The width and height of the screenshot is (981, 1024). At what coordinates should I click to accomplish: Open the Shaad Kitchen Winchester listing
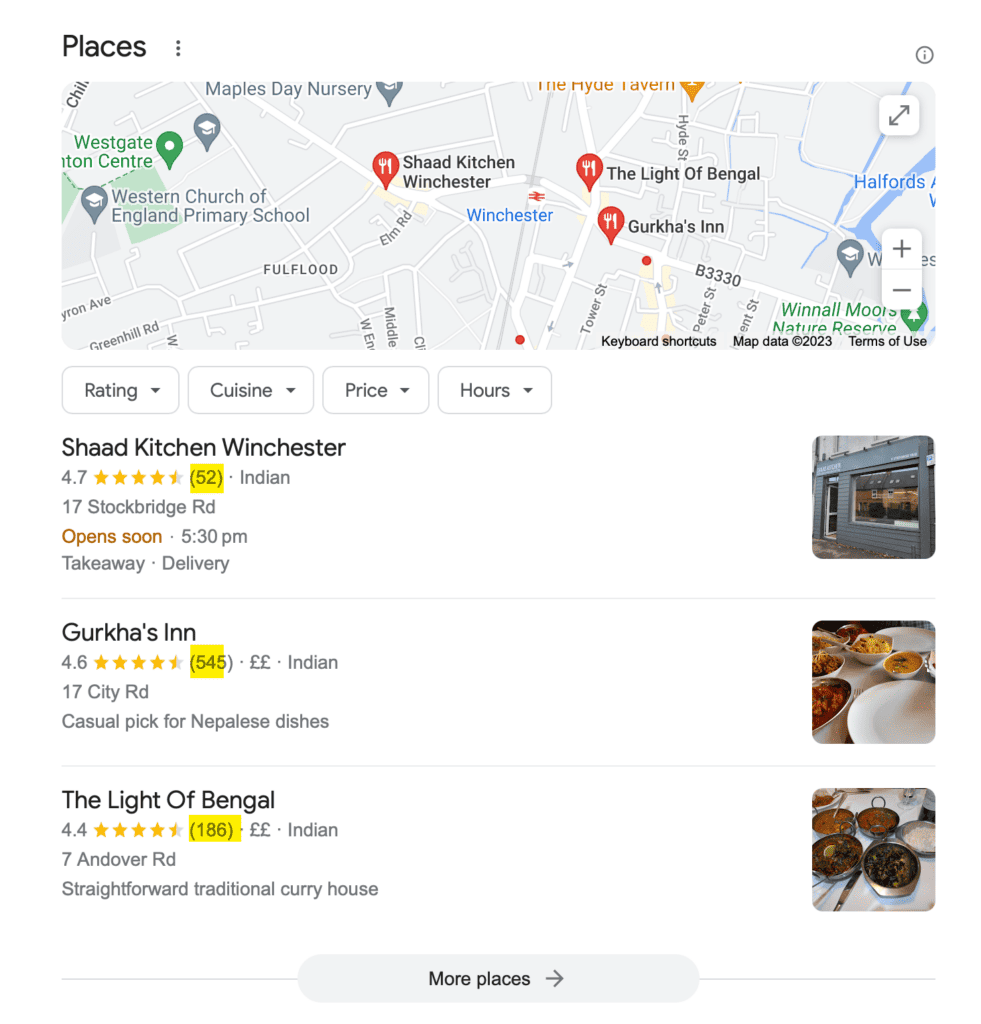pos(204,447)
